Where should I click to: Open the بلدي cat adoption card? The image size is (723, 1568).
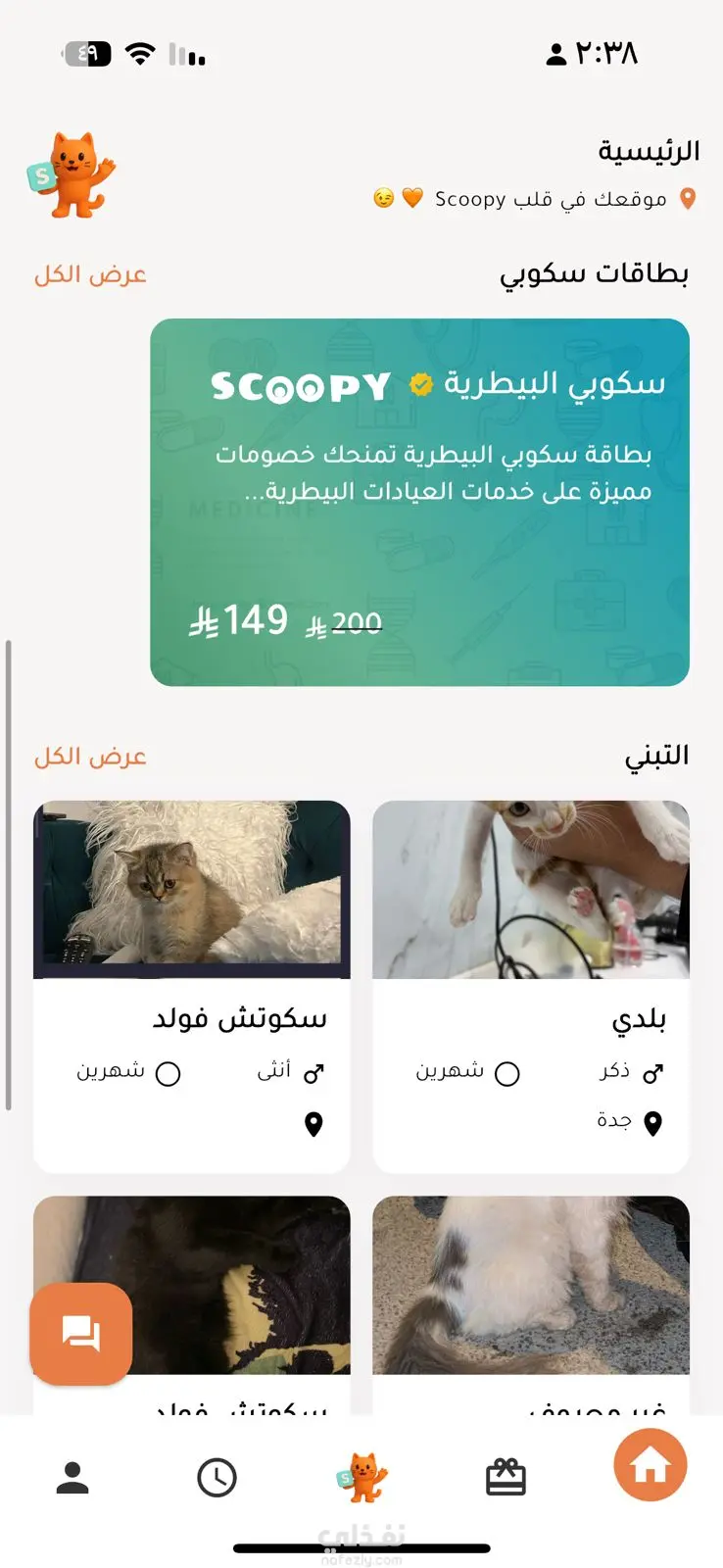[x=531, y=986]
